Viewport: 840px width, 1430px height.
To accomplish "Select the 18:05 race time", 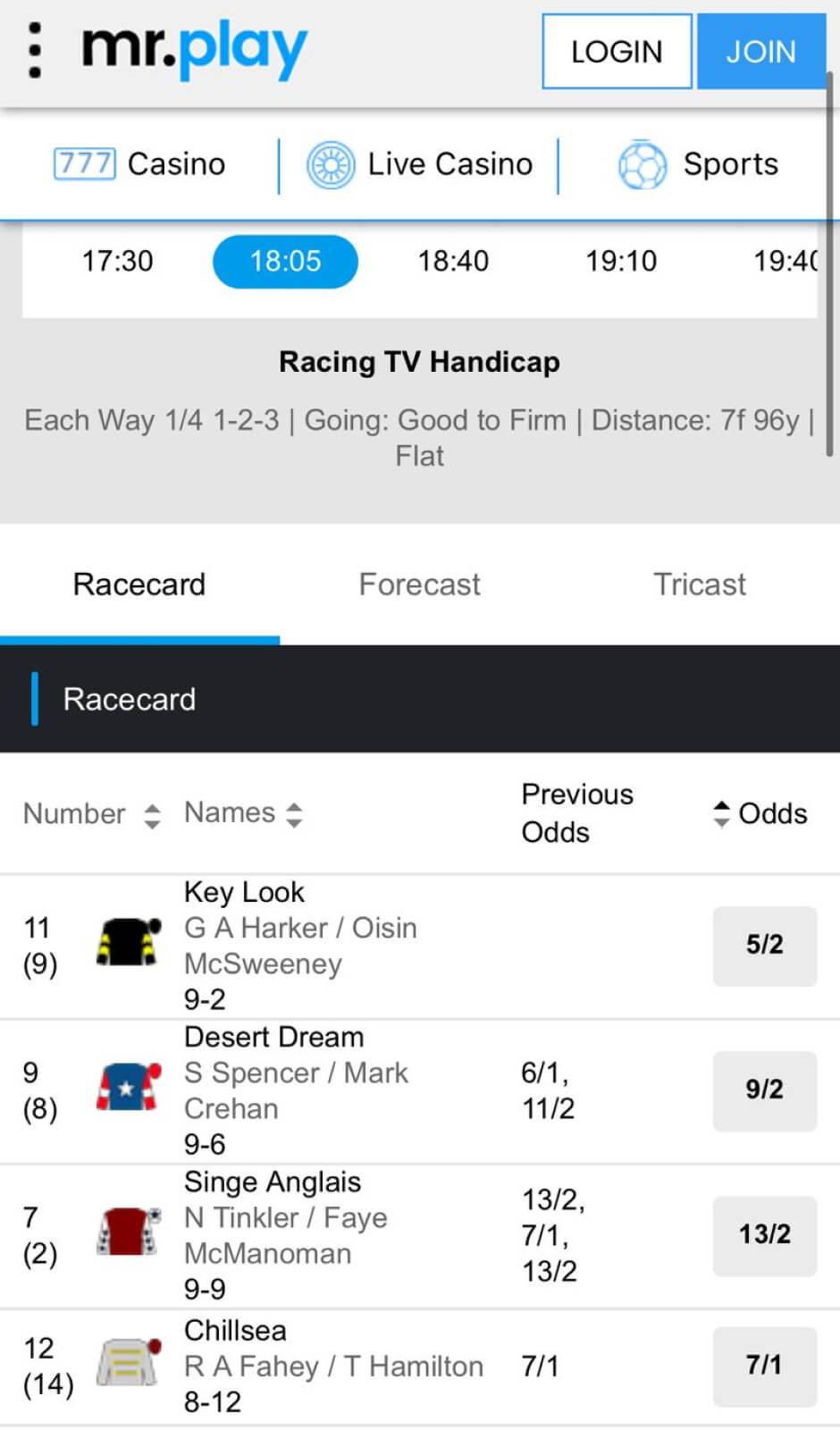I will [x=285, y=261].
